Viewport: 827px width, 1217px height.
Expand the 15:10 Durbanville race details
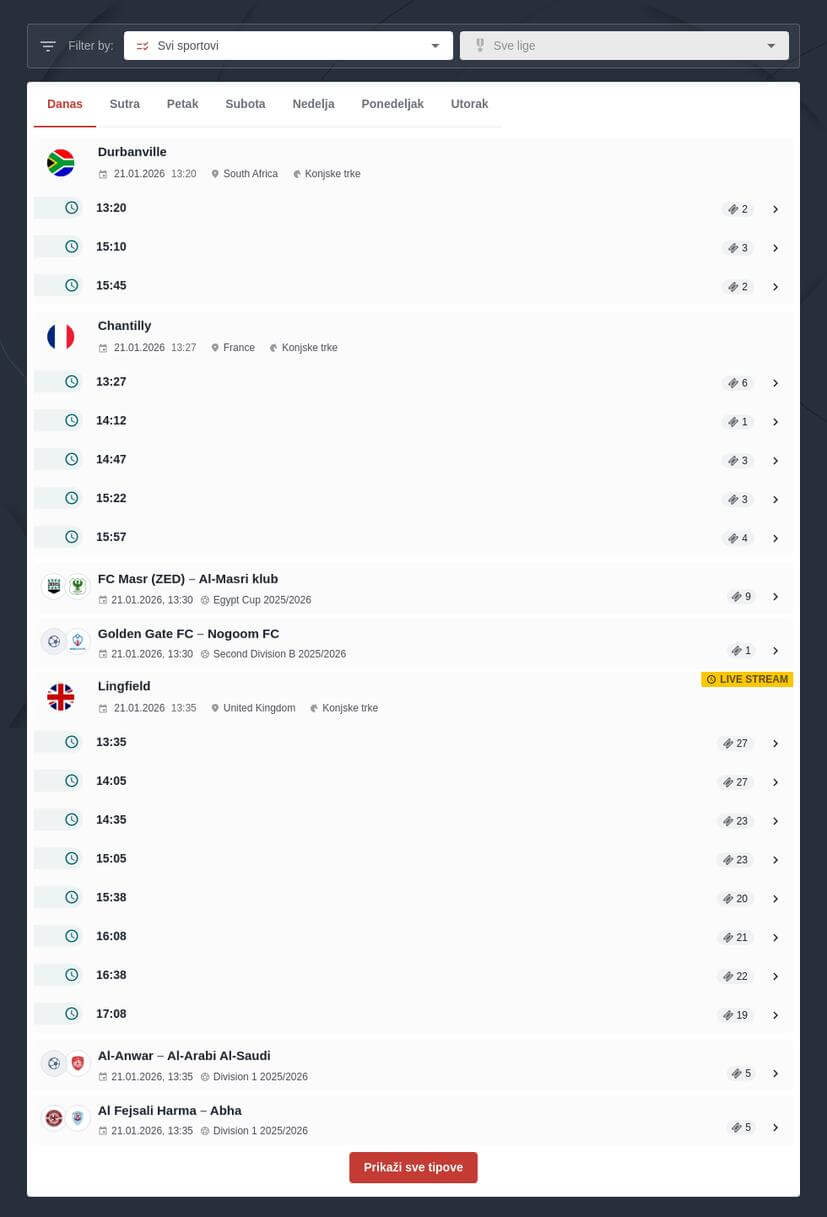(x=775, y=247)
